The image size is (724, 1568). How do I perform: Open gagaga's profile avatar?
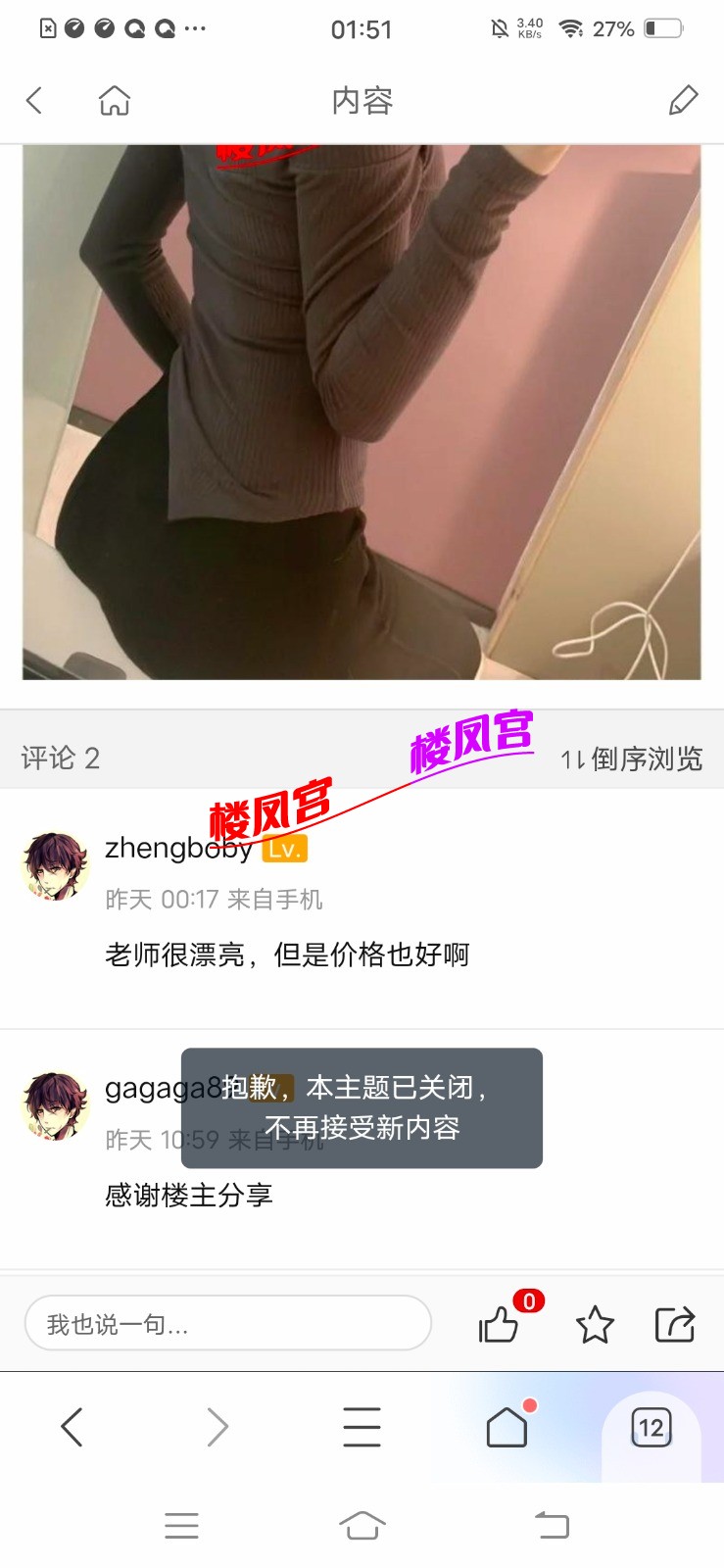click(x=55, y=1106)
